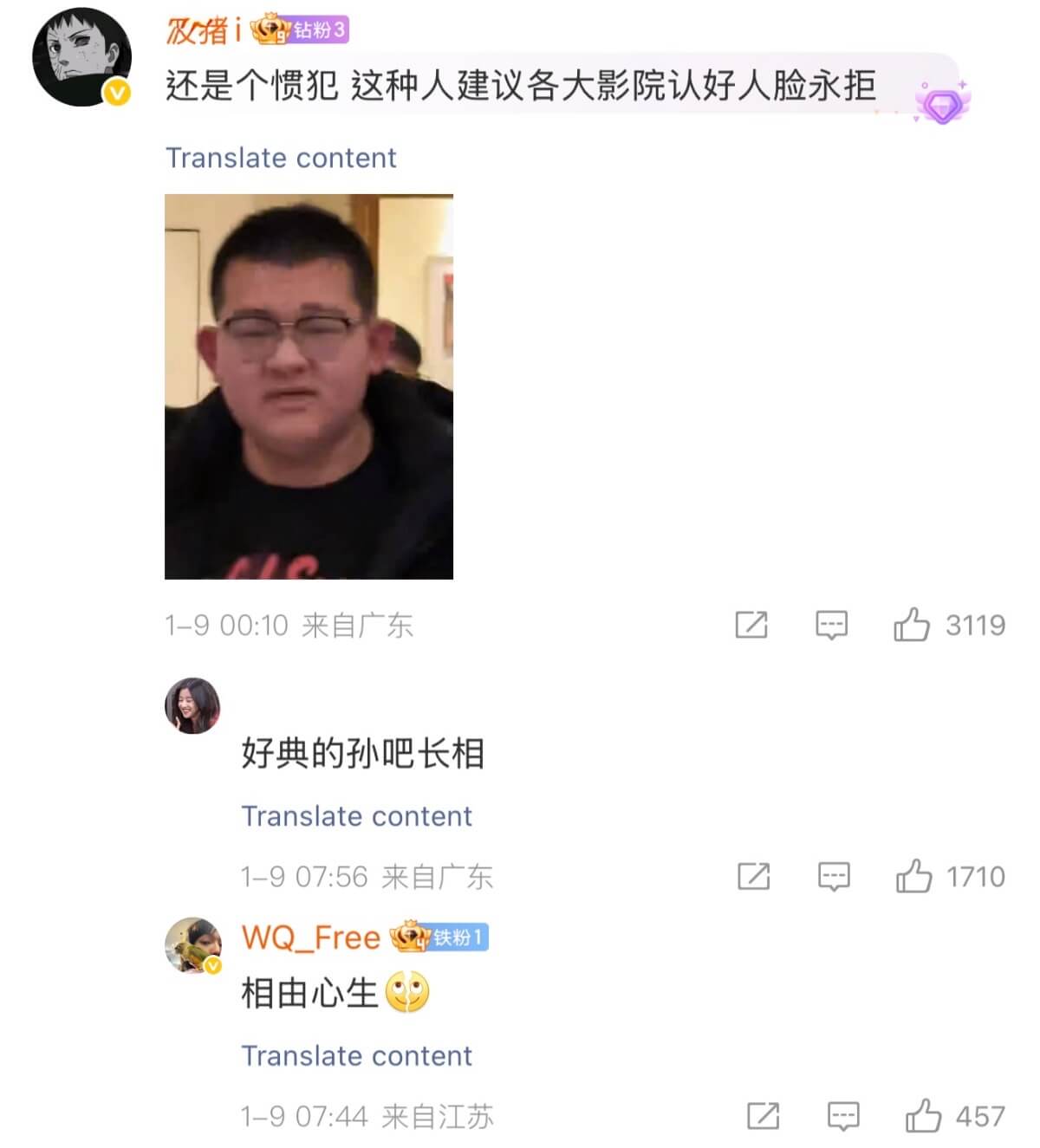
Task: Like the reply with 1710 likes
Action: tap(914, 877)
